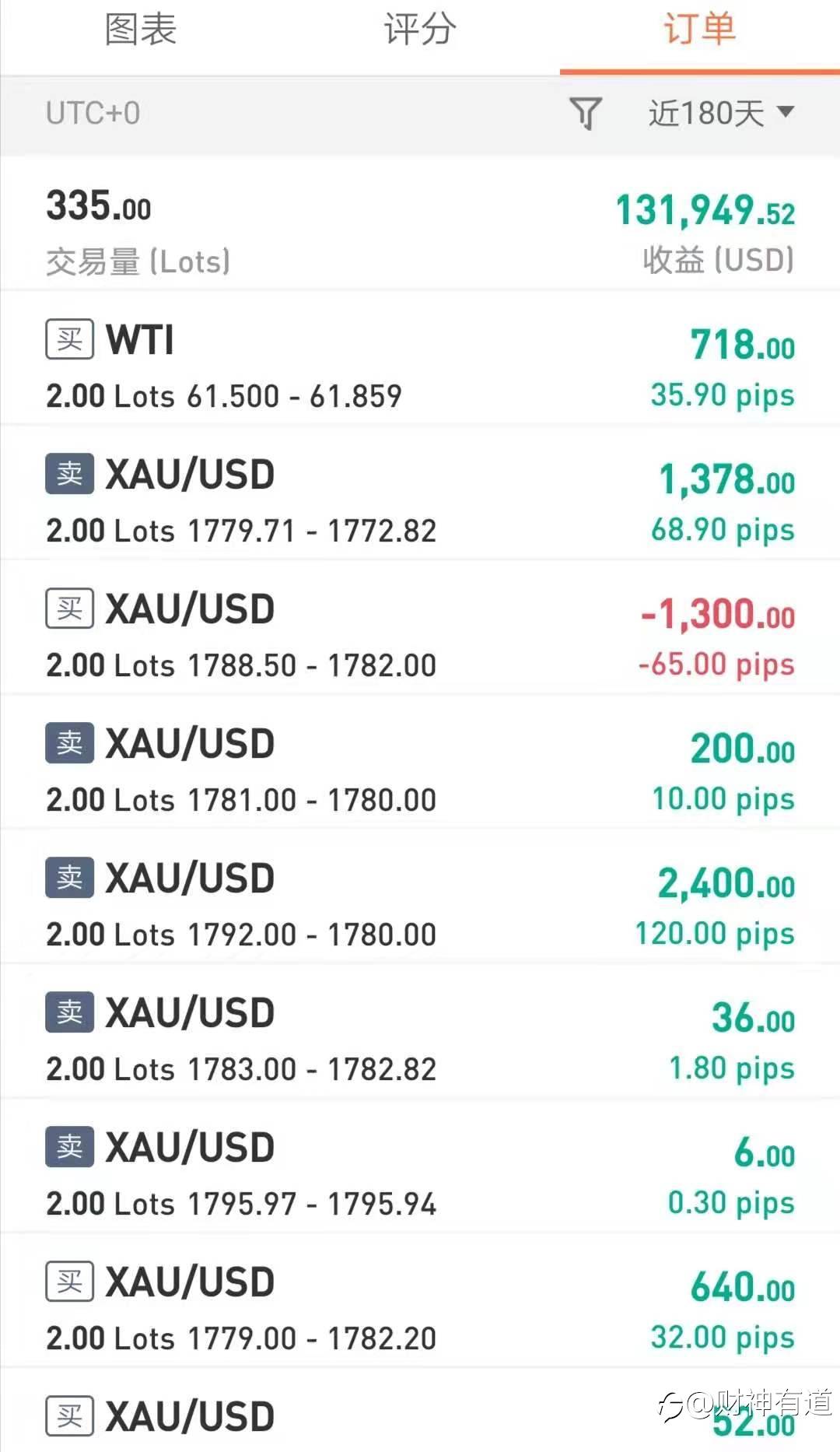Select the 订单 tab
840x1452 pixels.
pyautogui.click(x=700, y=31)
